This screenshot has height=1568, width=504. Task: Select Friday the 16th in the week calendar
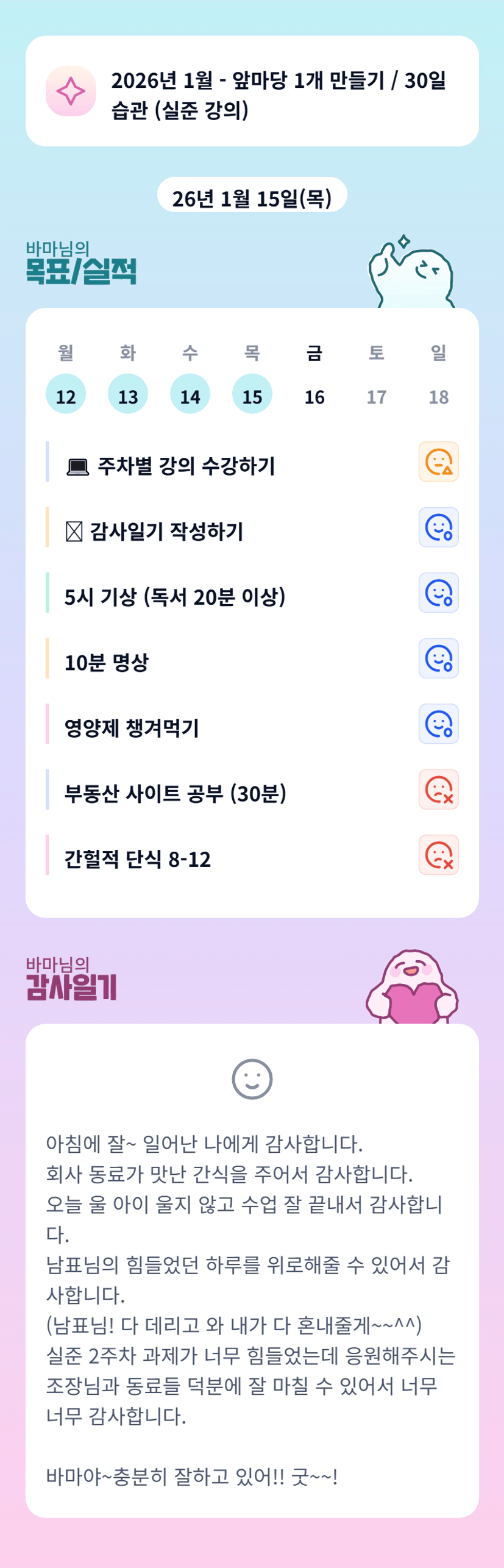click(x=314, y=394)
